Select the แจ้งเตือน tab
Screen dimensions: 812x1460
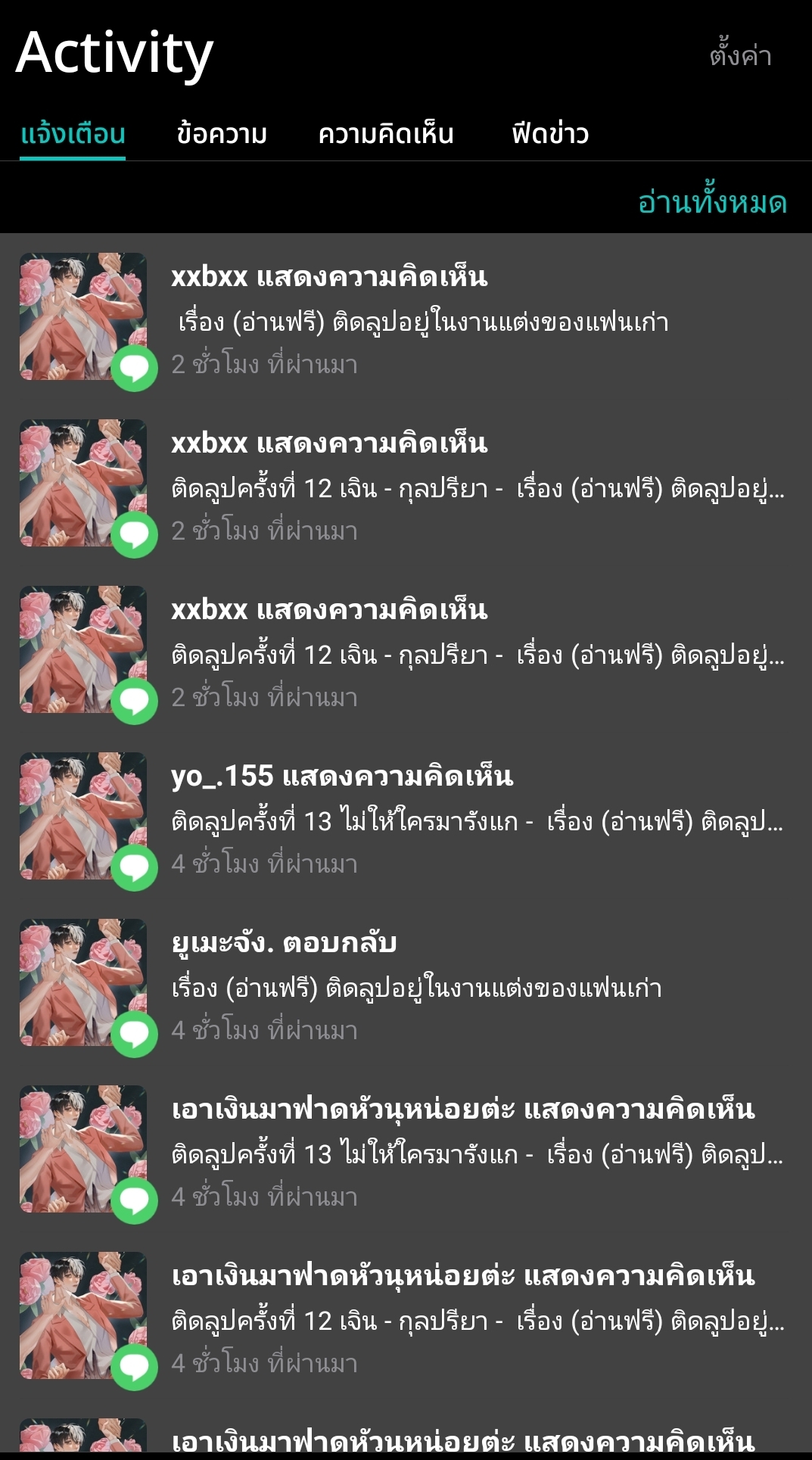pyautogui.click(x=73, y=134)
